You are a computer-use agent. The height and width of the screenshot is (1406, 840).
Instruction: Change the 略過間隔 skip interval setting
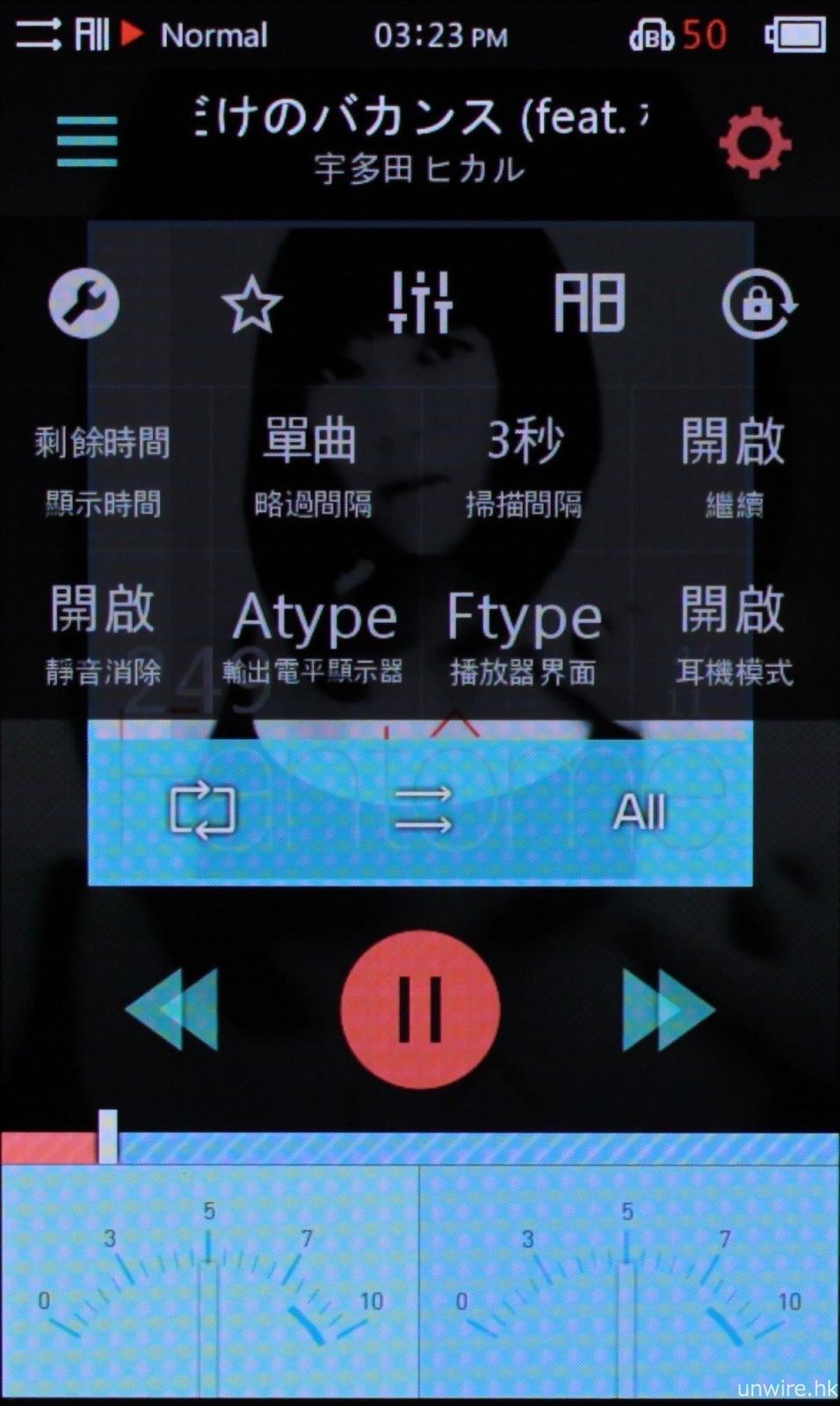pyautogui.click(x=312, y=468)
